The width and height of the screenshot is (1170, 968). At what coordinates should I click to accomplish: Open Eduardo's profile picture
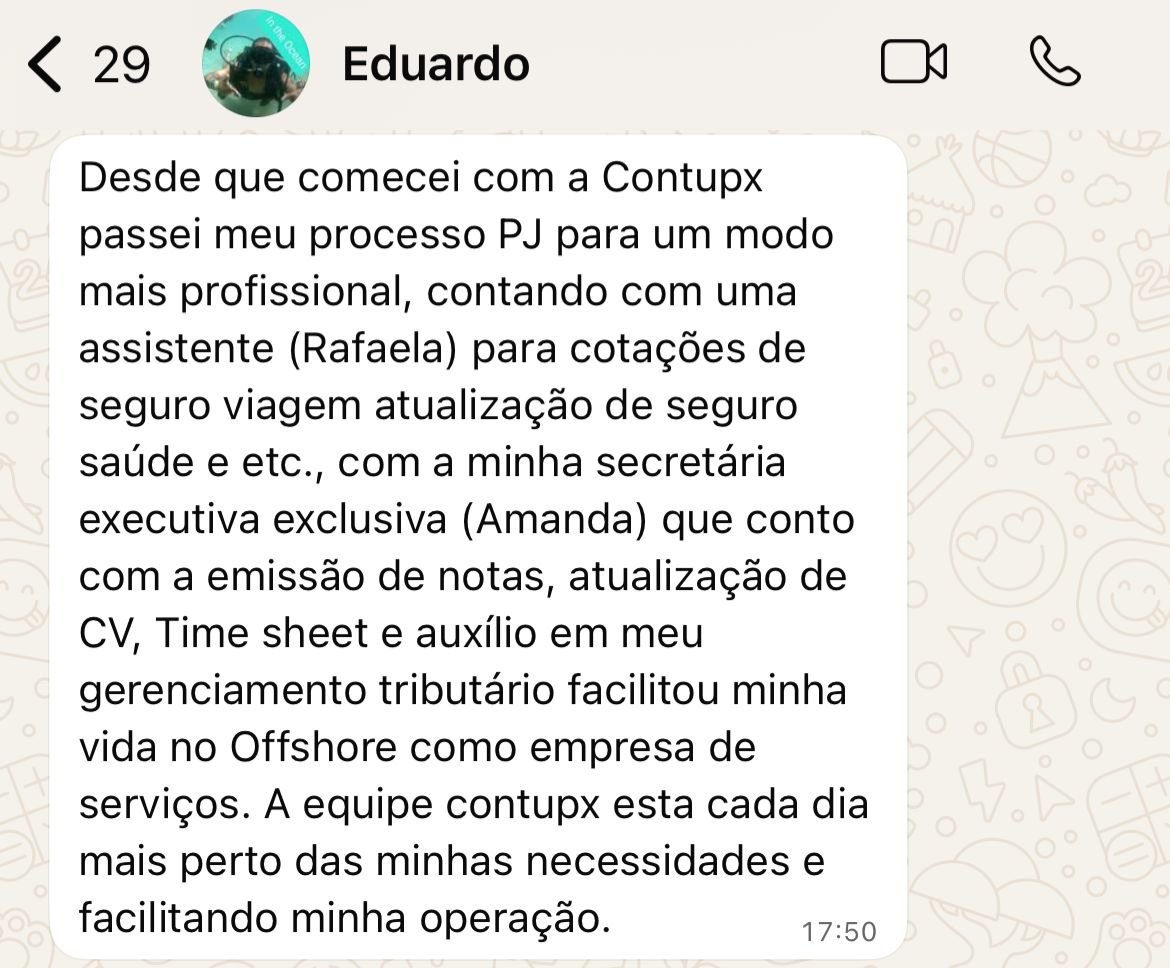[256, 64]
